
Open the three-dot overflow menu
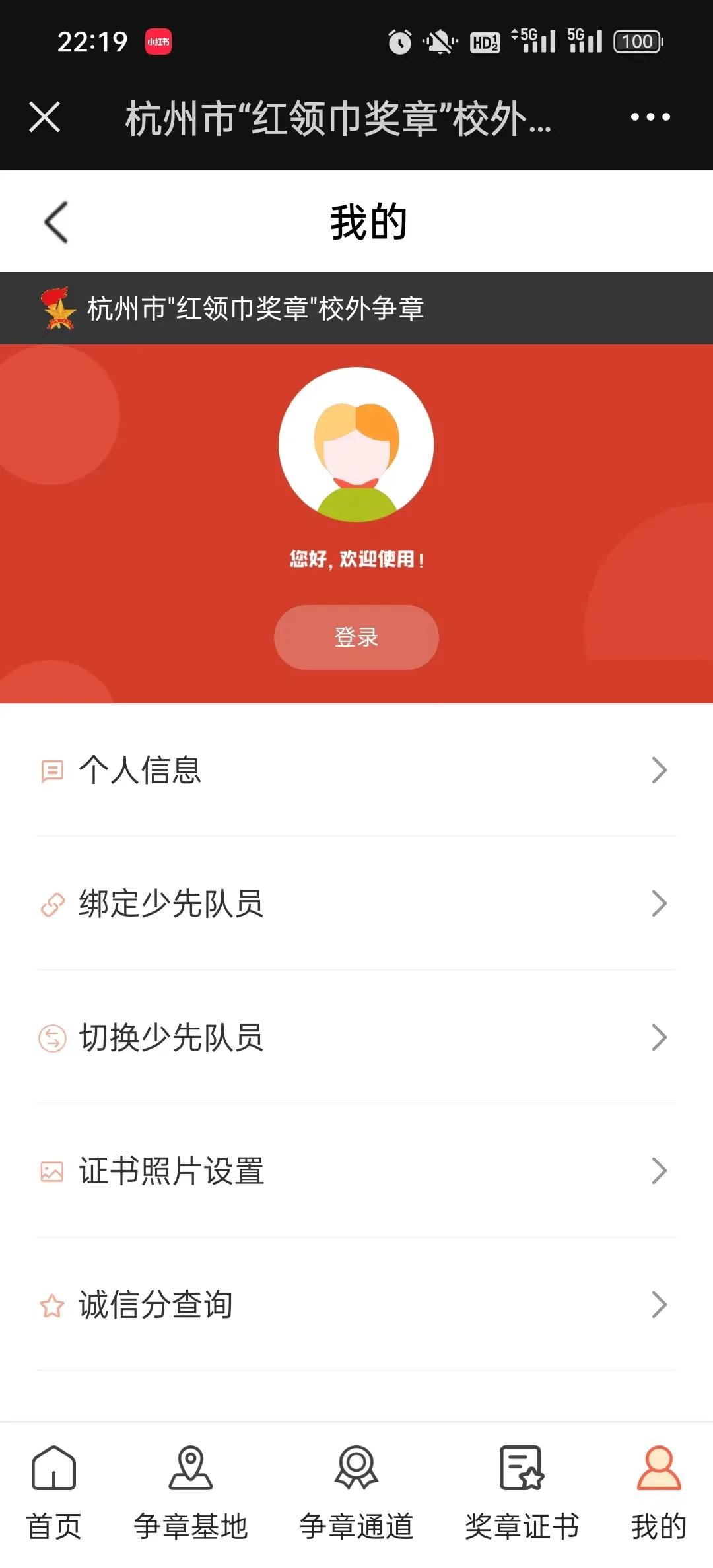tap(650, 117)
